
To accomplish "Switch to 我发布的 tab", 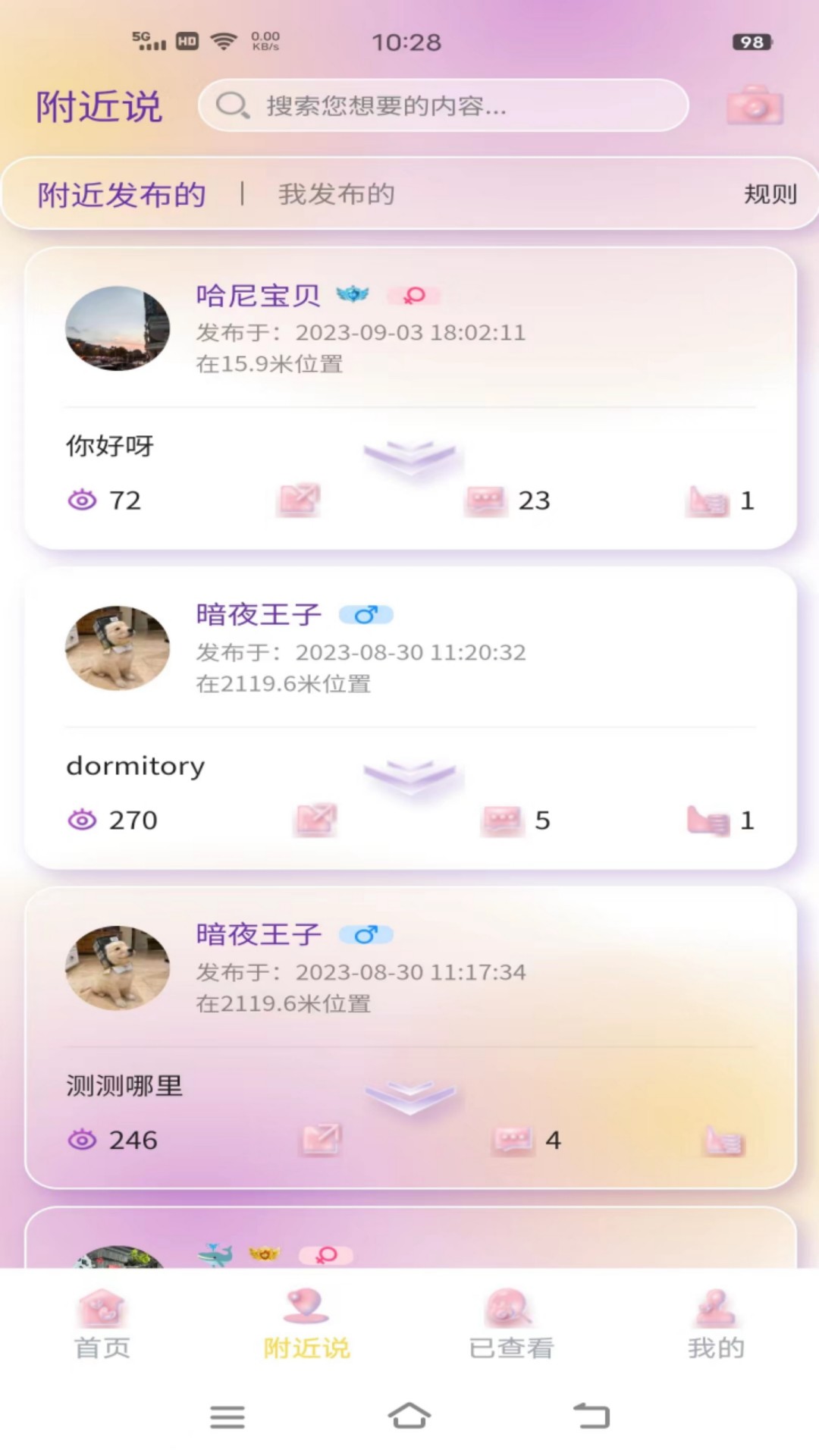I will click(336, 195).
